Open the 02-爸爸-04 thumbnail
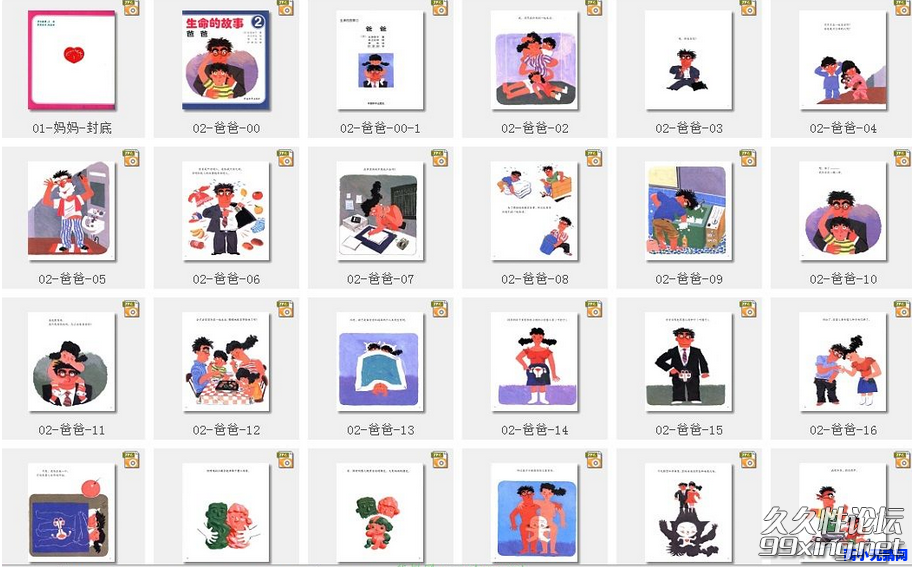Screen dimensions: 912x567 pos(842,60)
